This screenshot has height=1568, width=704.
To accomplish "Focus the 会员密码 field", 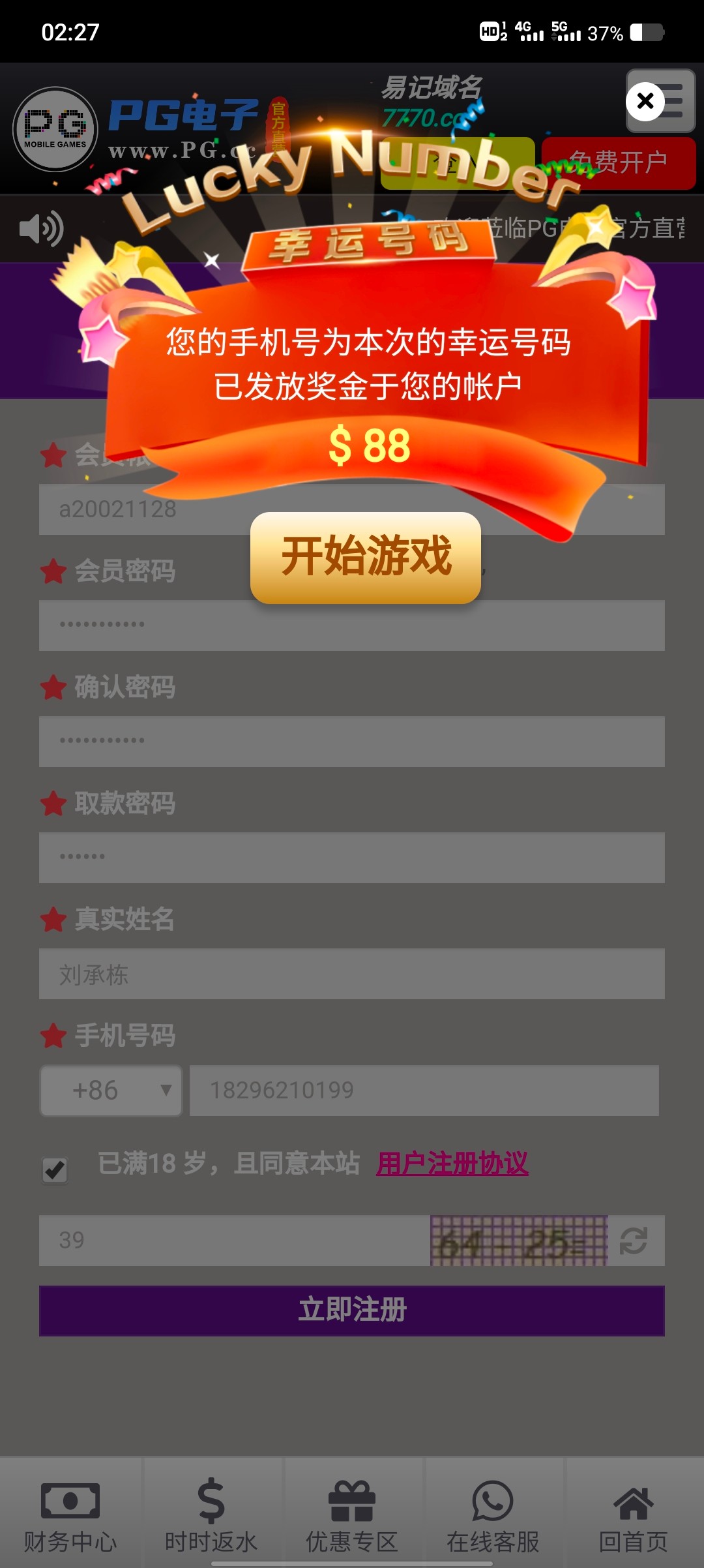I will click(x=352, y=626).
